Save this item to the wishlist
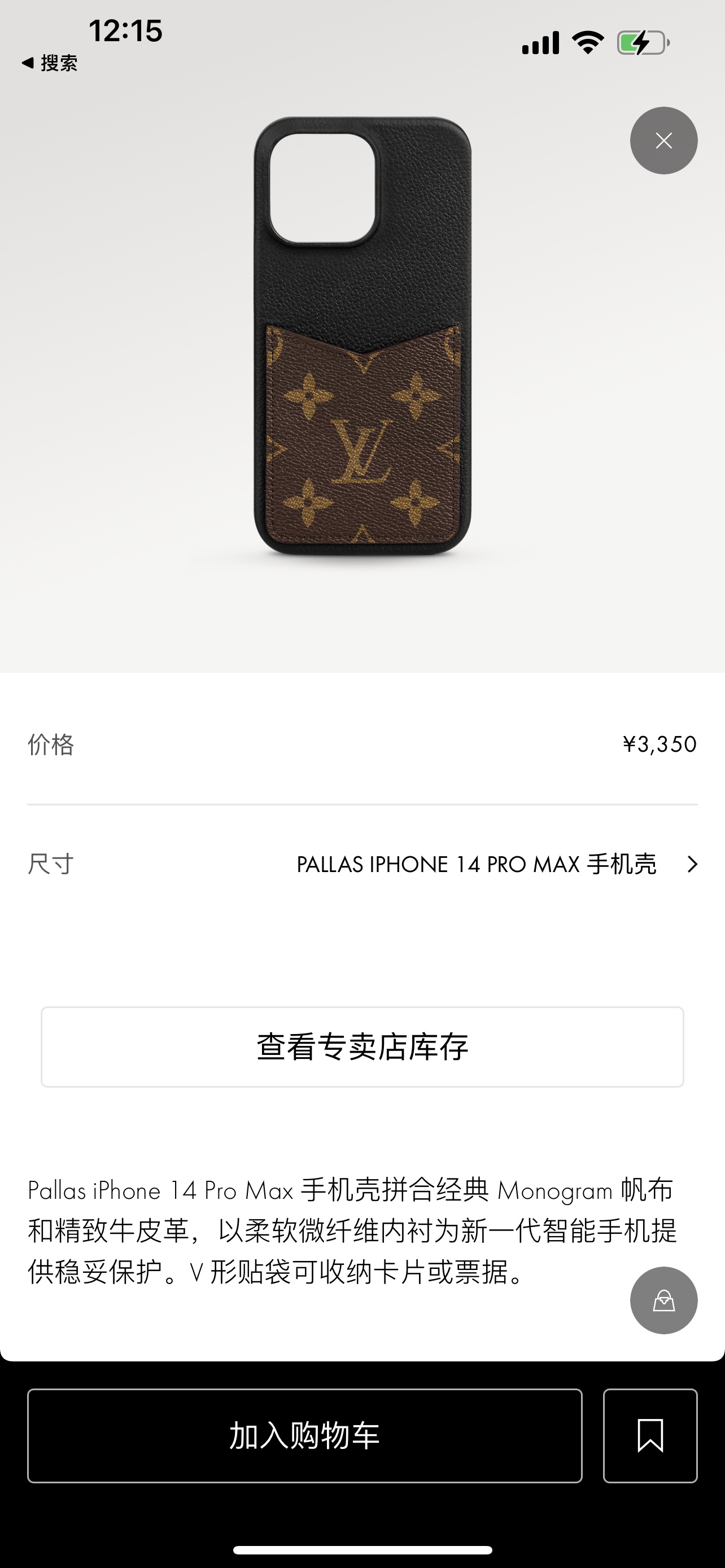This screenshot has width=725, height=1568. tap(649, 1435)
